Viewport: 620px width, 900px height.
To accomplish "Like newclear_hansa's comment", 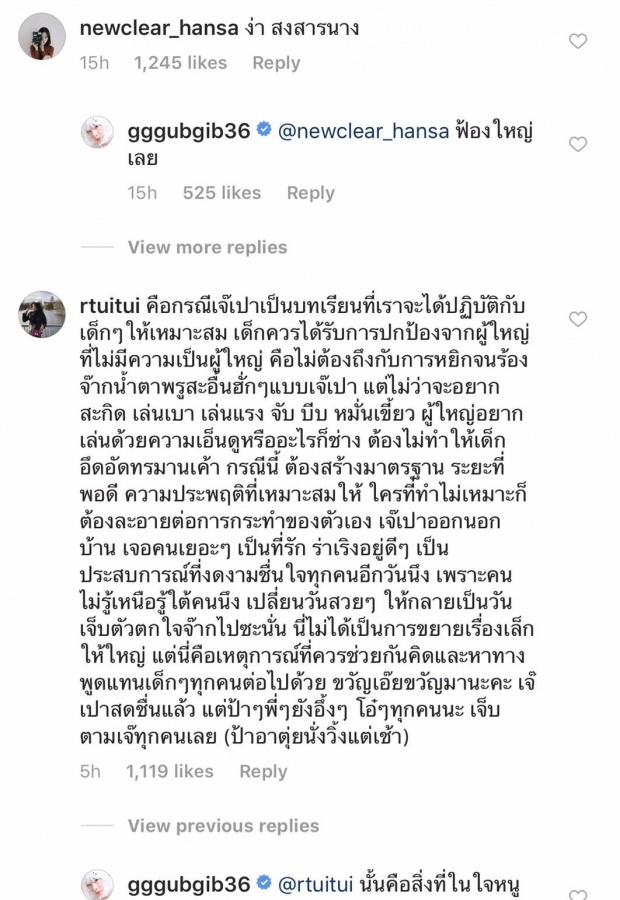I will pos(577,41).
